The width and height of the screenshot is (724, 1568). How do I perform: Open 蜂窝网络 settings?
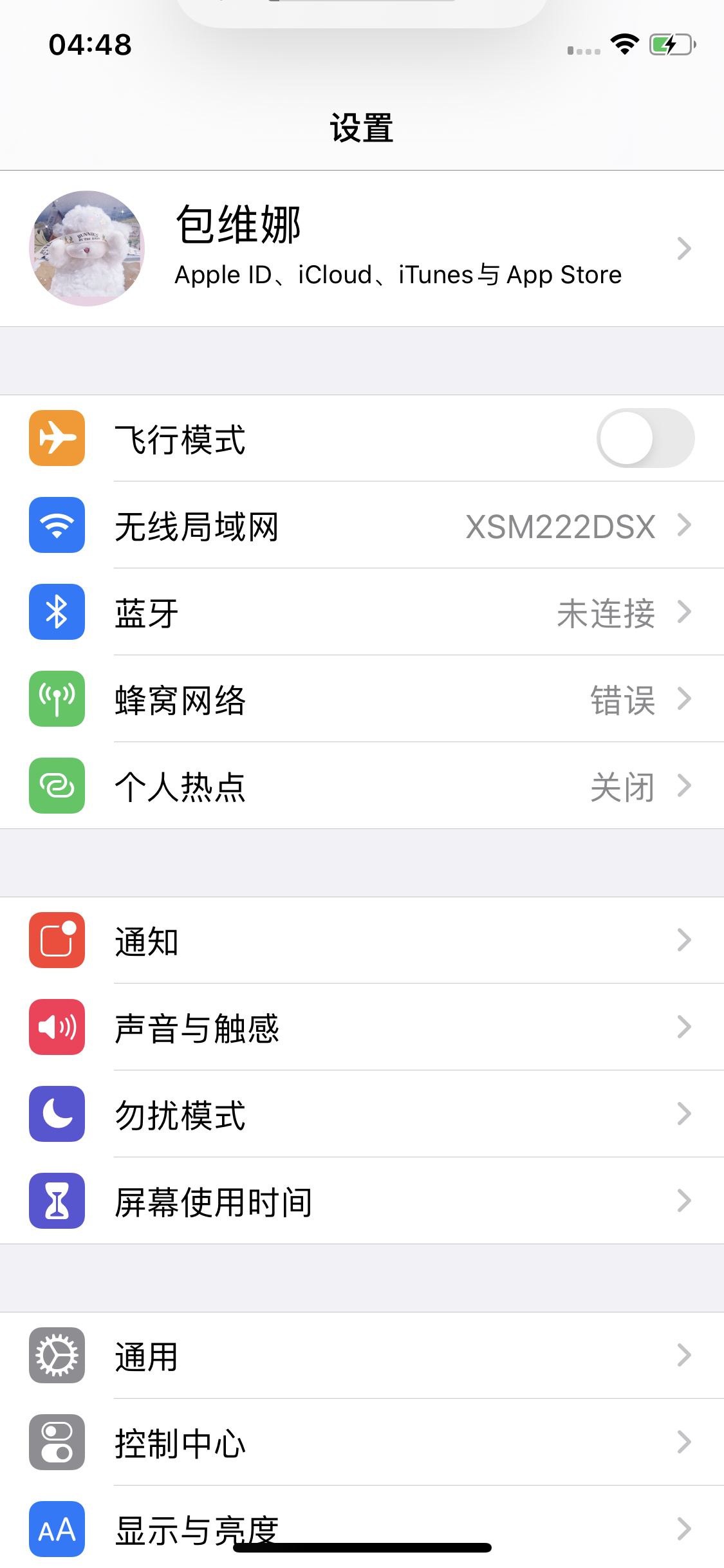click(x=360, y=699)
